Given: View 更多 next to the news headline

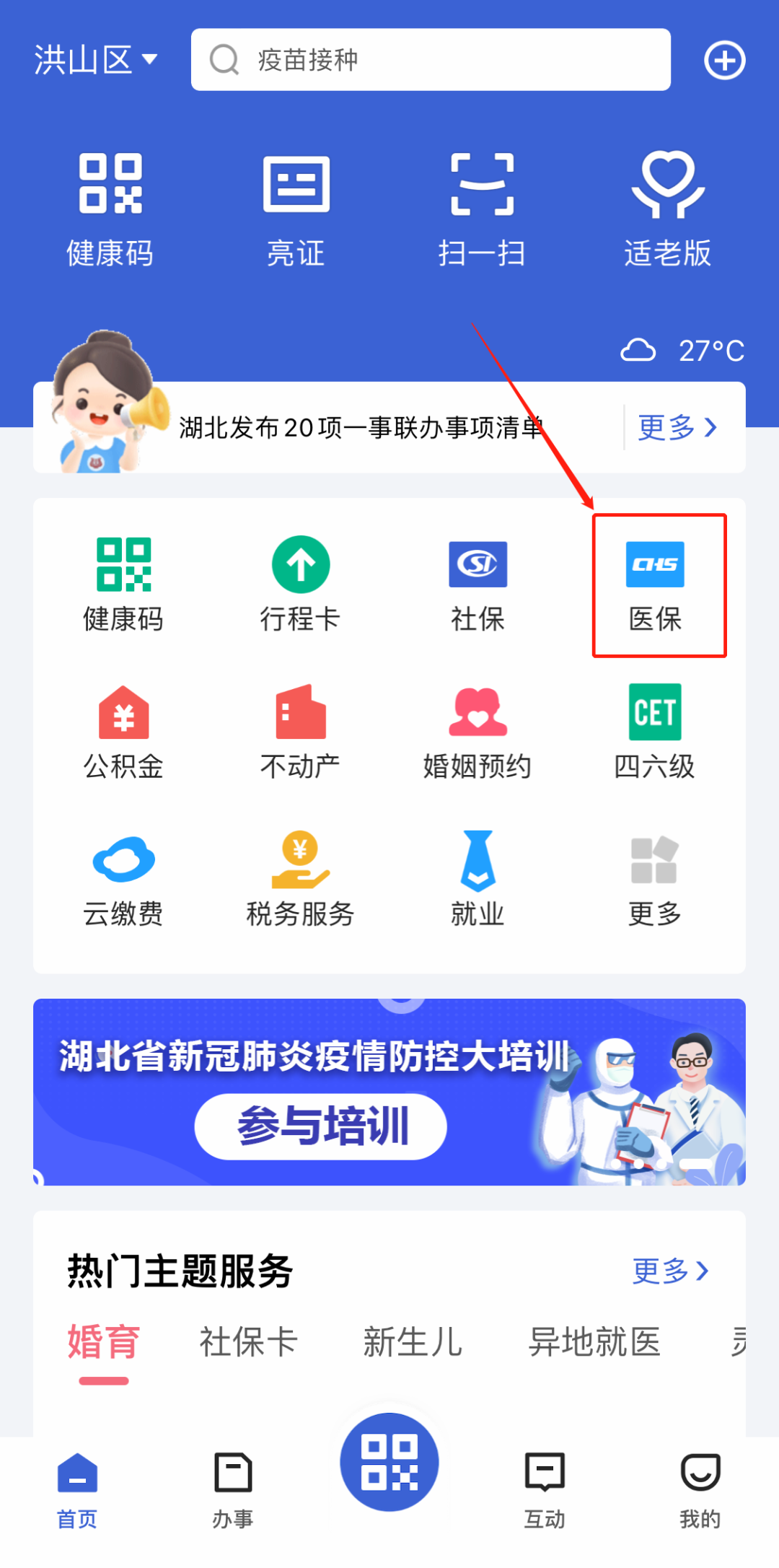Looking at the screenshot, I should click(677, 428).
